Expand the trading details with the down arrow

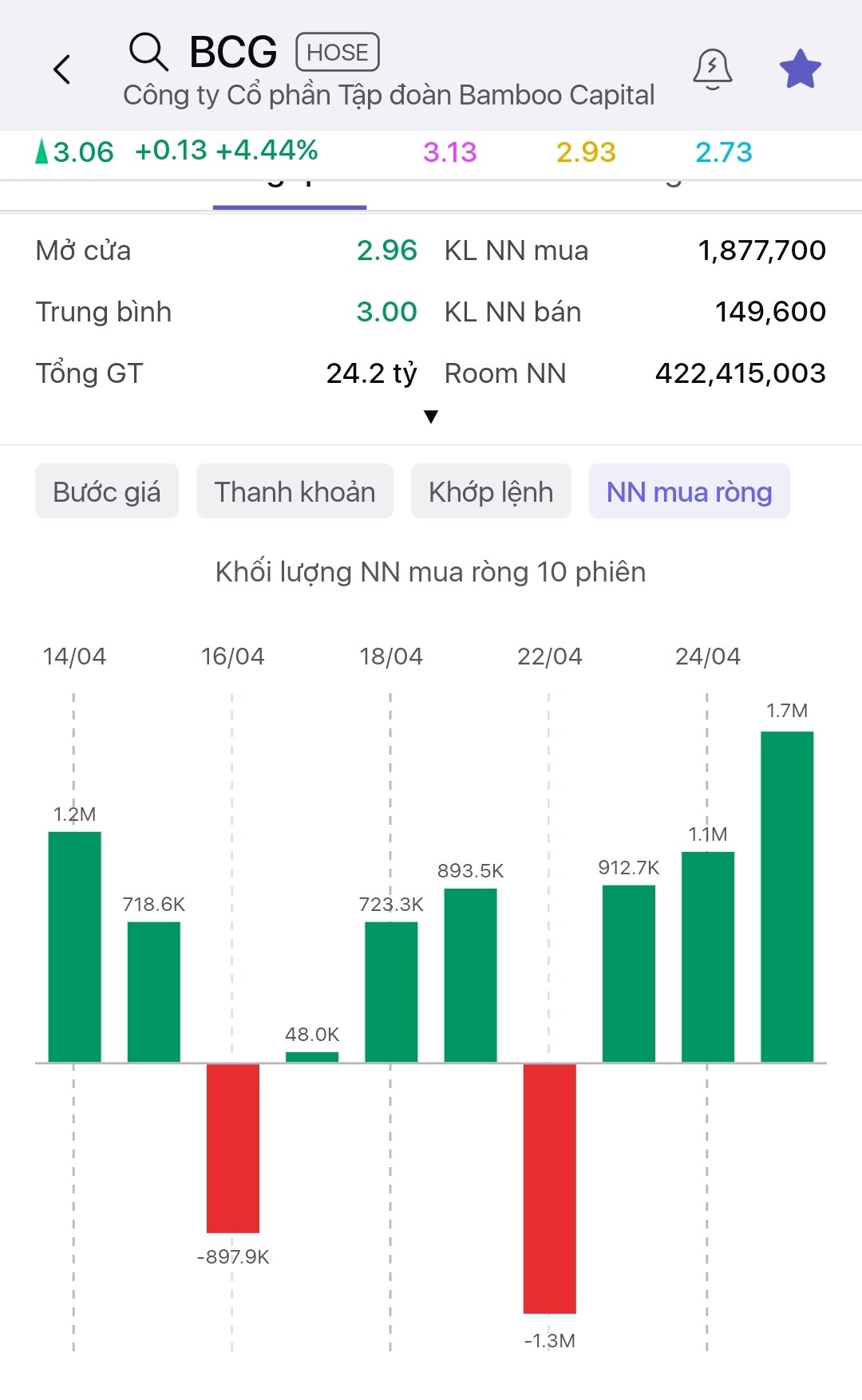(x=431, y=416)
